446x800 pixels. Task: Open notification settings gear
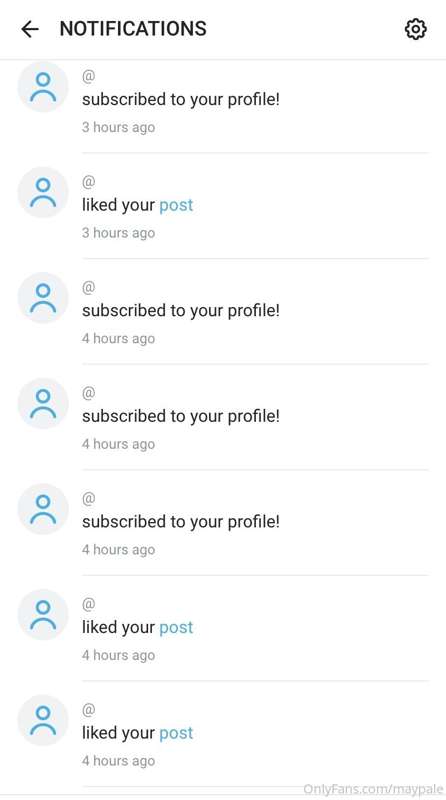pyautogui.click(x=415, y=29)
